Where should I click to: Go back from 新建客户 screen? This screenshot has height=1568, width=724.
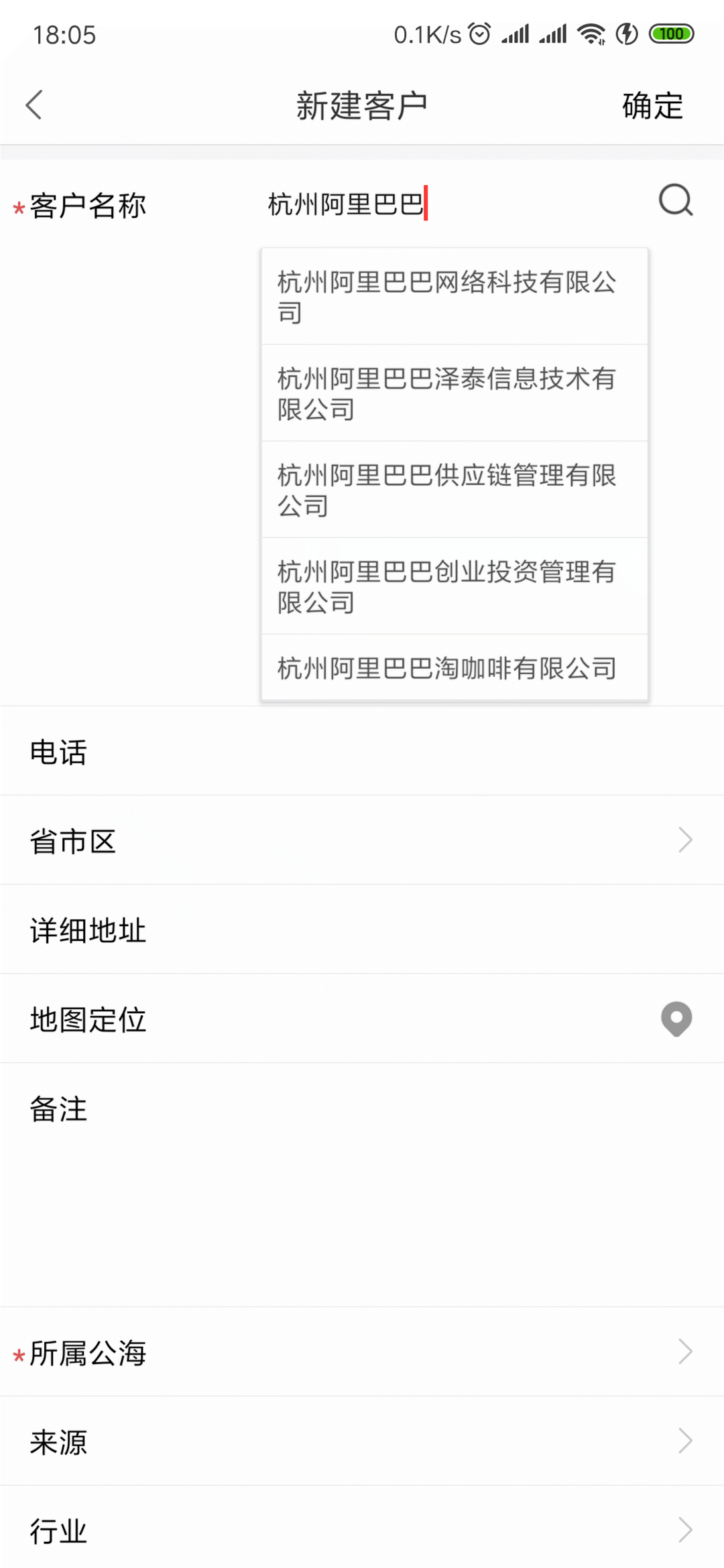click(35, 105)
